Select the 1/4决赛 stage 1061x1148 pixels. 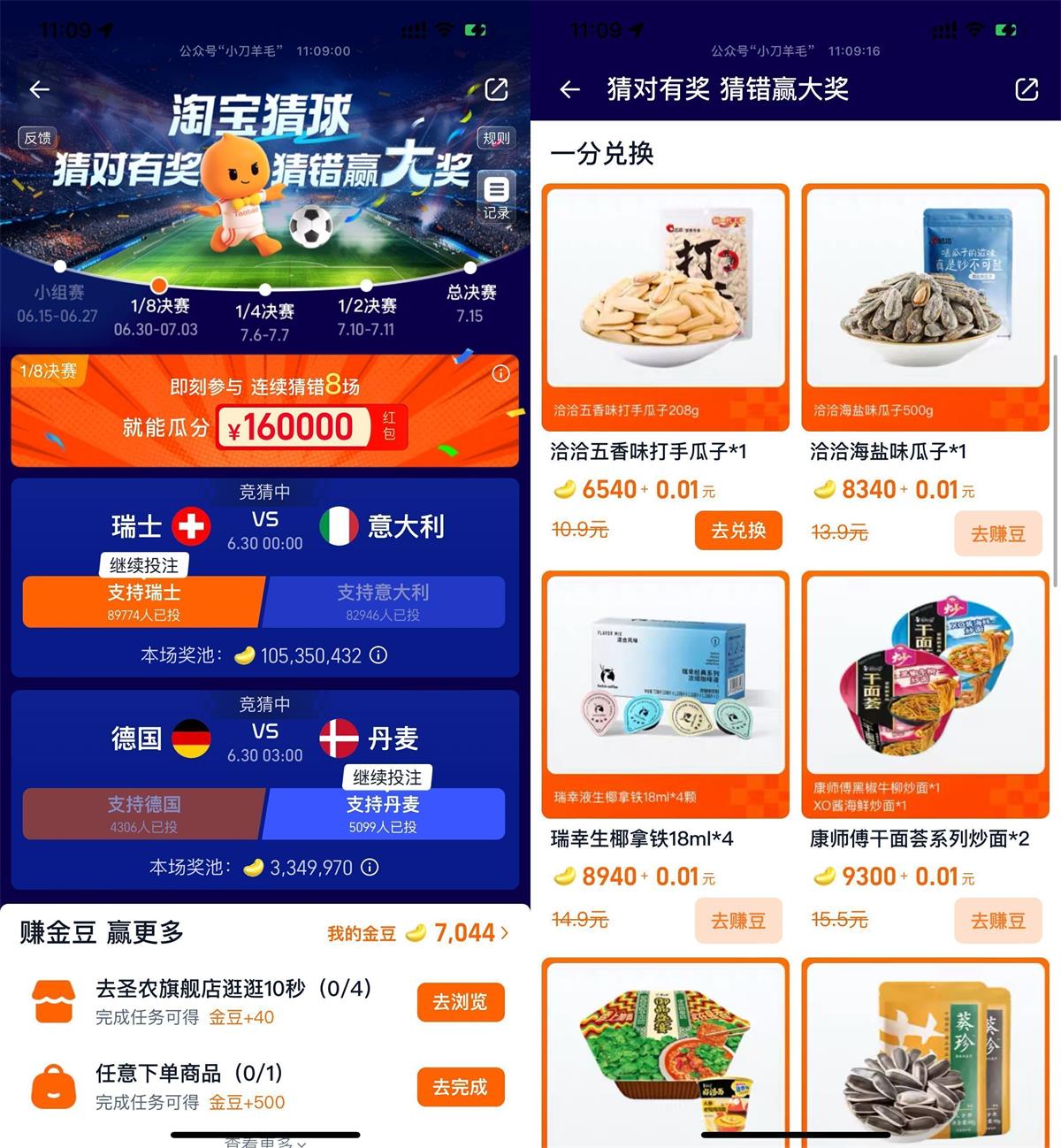point(264,312)
